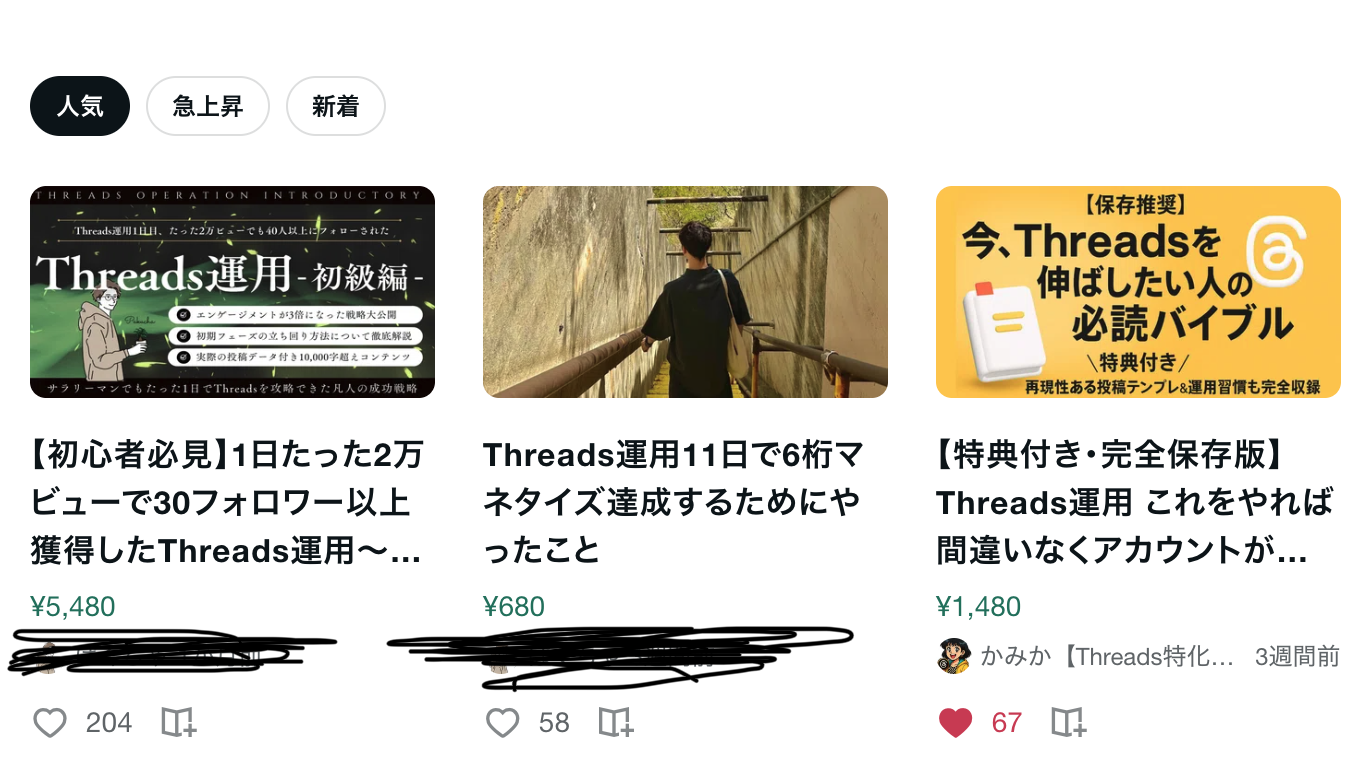Like the ¥680 article
This screenshot has height=780, width=1362.
503,723
